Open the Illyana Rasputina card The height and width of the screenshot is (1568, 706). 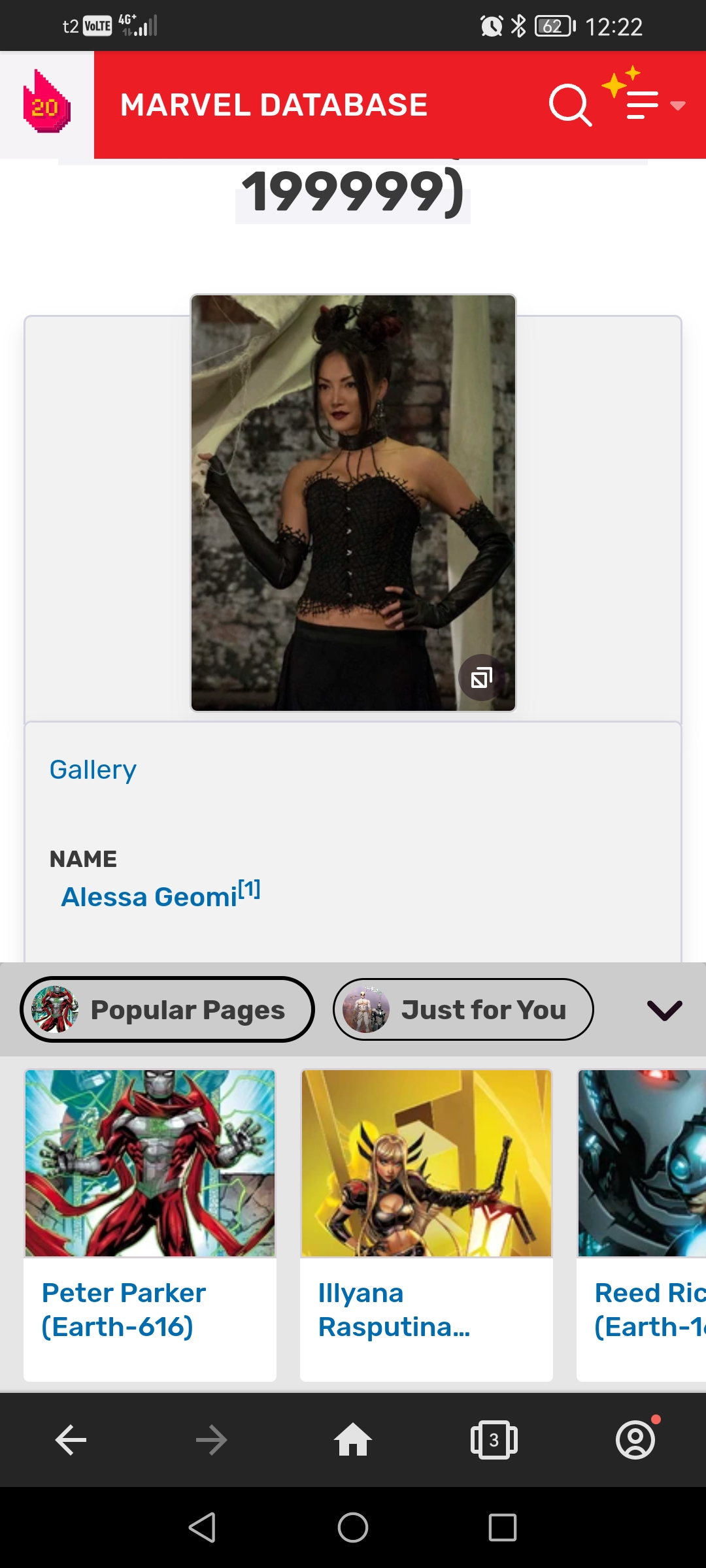(x=426, y=1225)
